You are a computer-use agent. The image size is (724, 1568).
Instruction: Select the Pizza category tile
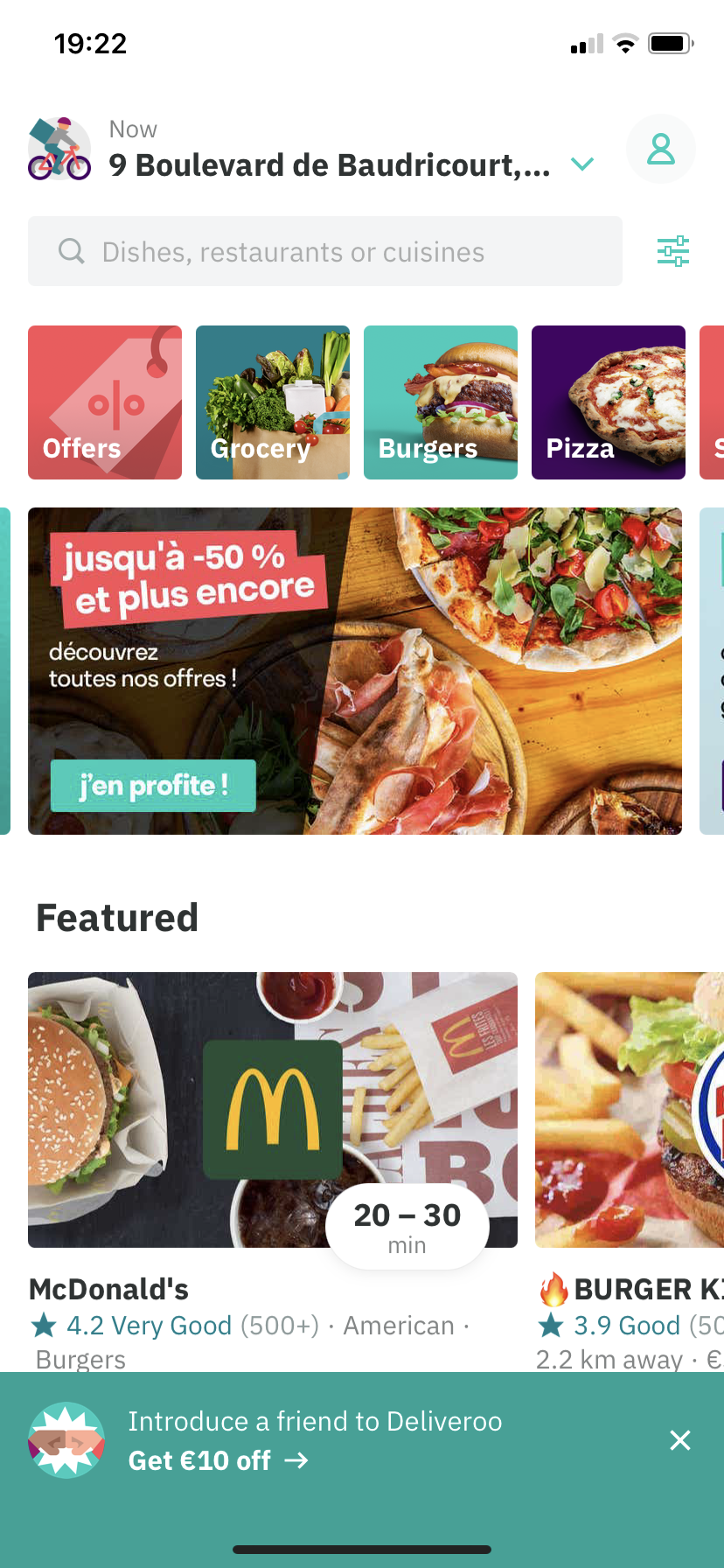[x=608, y=402]
